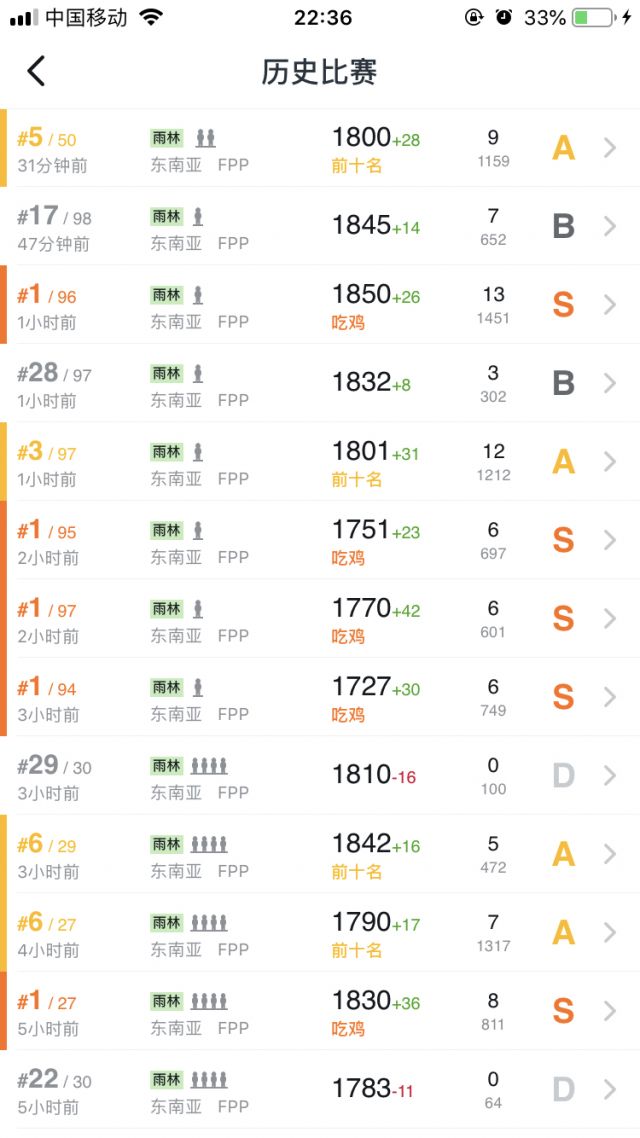Open the #1/97 match scored 1770
Screen dimensions: 640x1138
pyautogui.click(x=320, y=618)
